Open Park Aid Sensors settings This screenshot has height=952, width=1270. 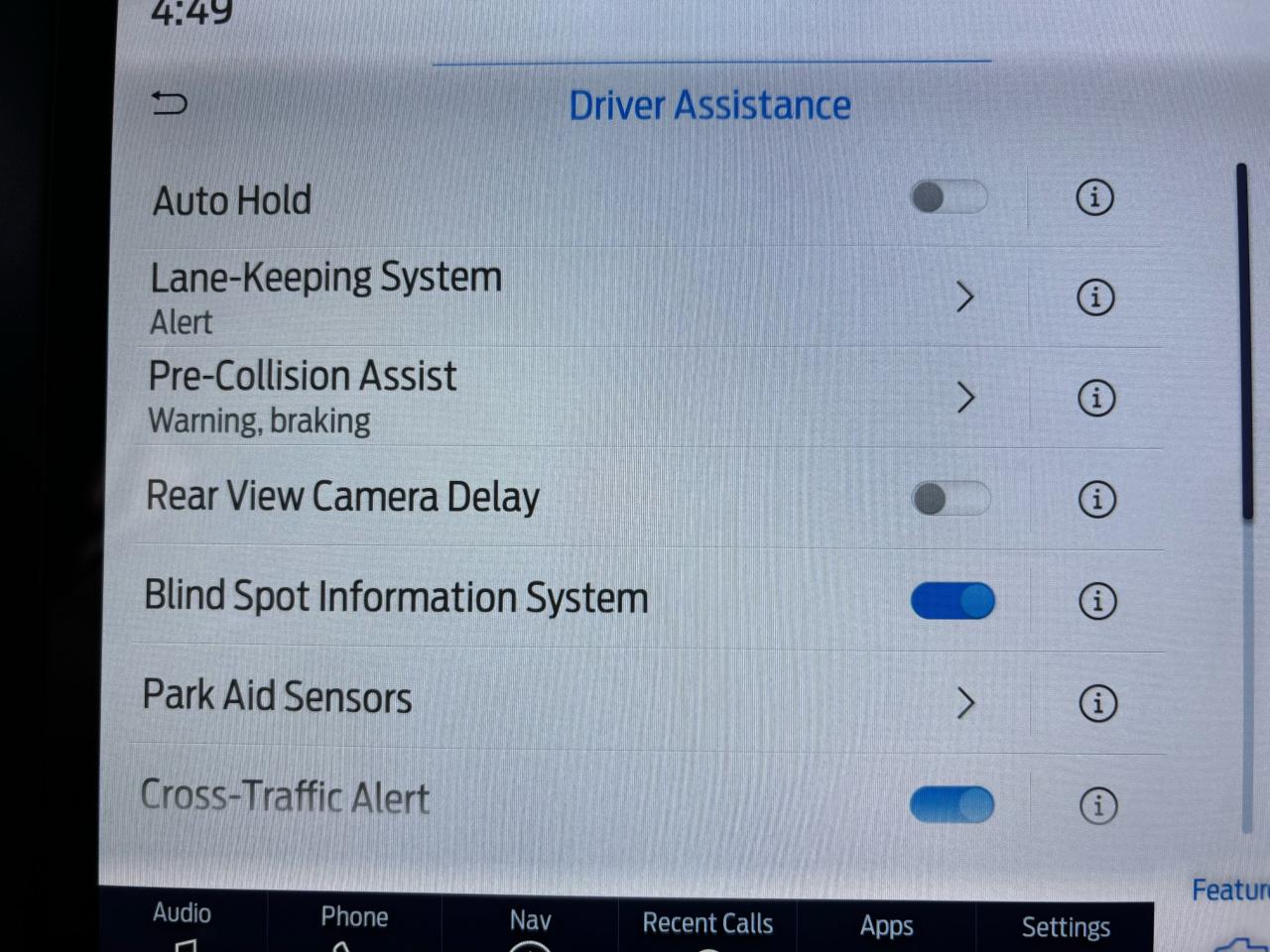click(x=964, y=703)
